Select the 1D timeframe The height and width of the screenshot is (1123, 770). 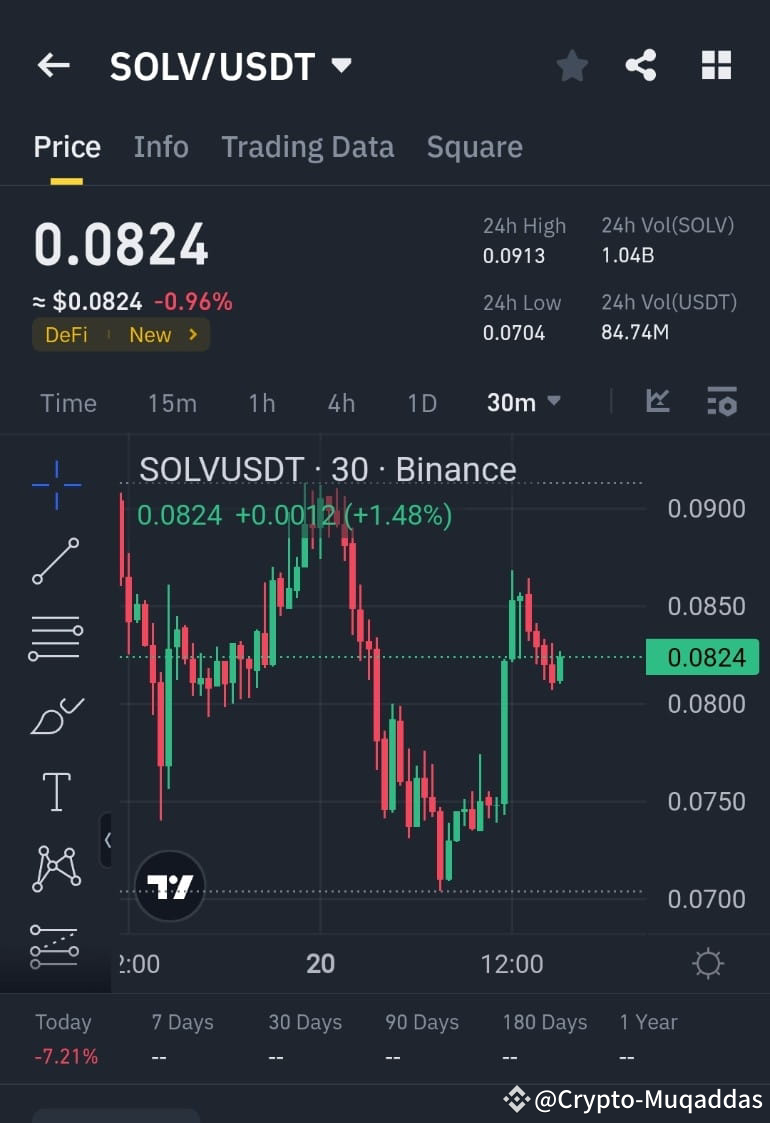click(421, 402)
